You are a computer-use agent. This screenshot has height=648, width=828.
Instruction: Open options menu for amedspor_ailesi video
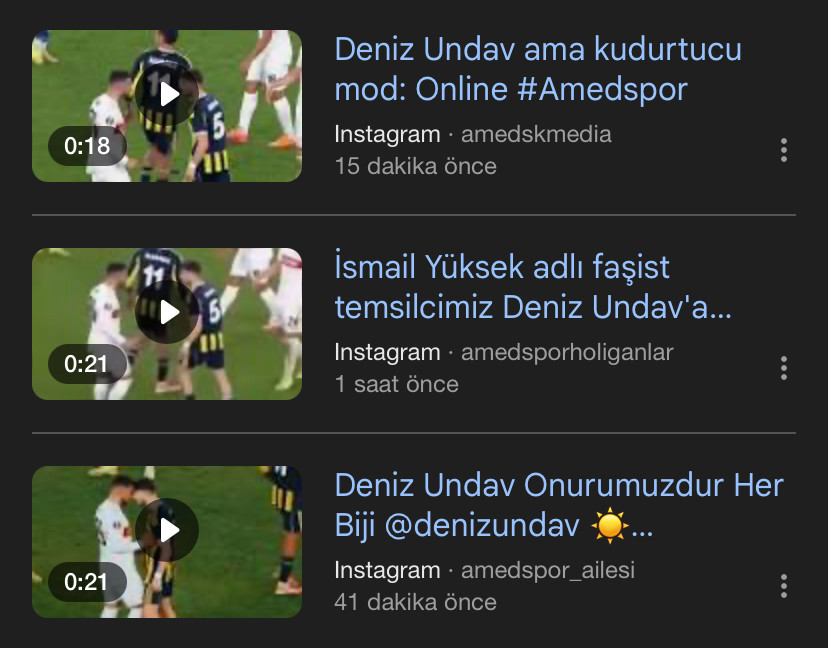pos(783,586)
